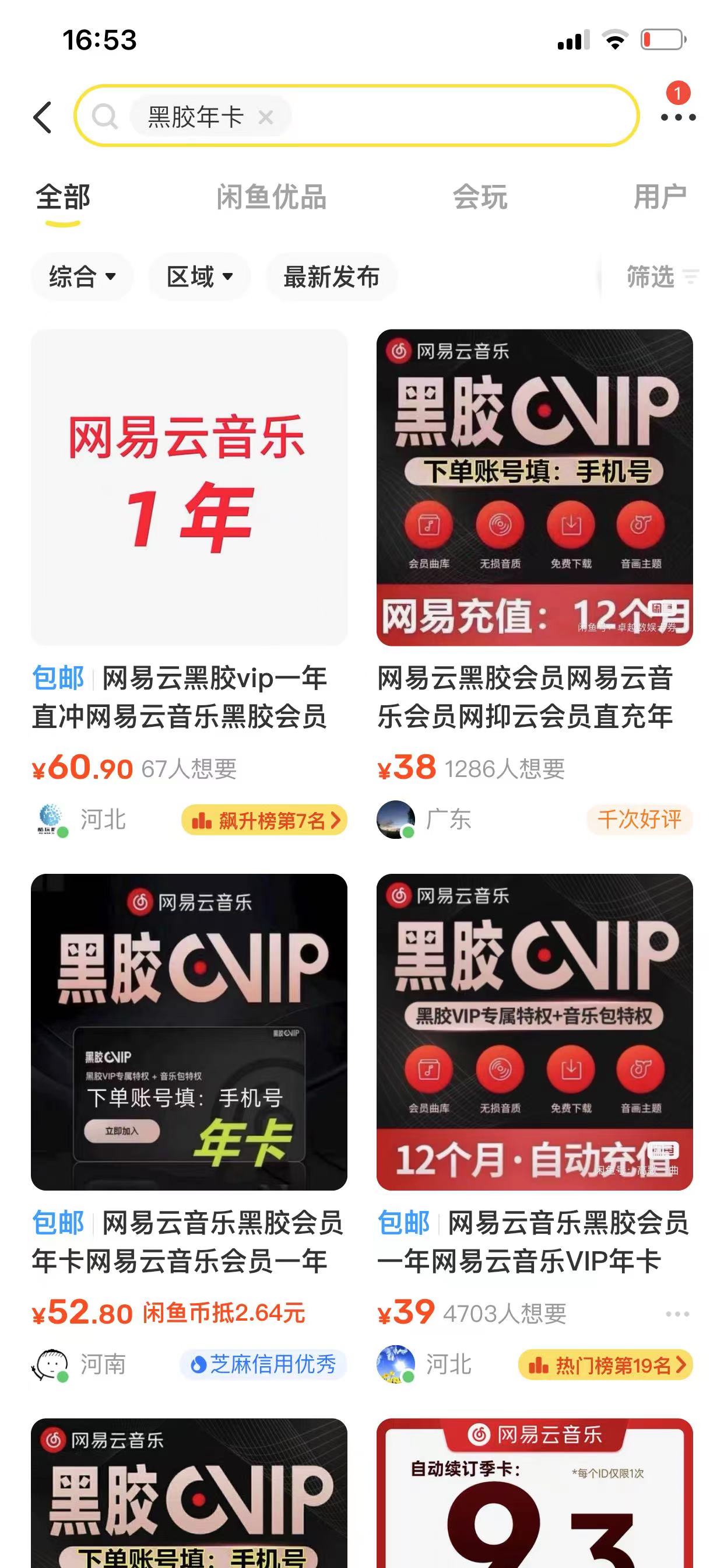Open more options on the ¥39 listing
The height and width of the screenshot is (1568, 724).
coord(677,1314)
